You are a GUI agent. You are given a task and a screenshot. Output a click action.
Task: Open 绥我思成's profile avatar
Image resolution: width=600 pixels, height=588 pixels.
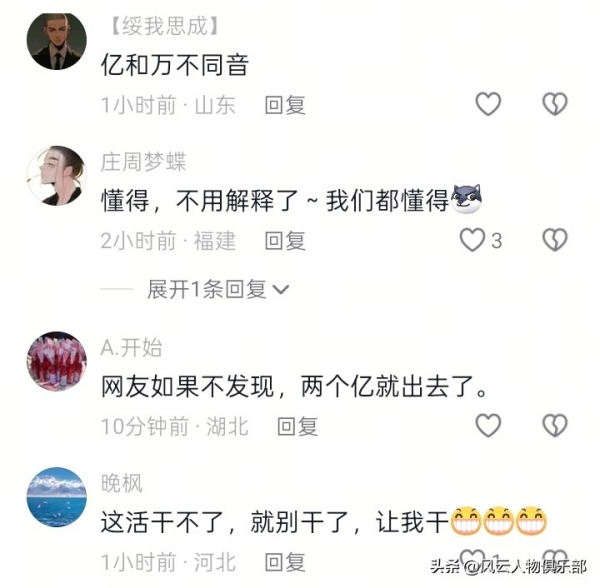click(56, 41)
